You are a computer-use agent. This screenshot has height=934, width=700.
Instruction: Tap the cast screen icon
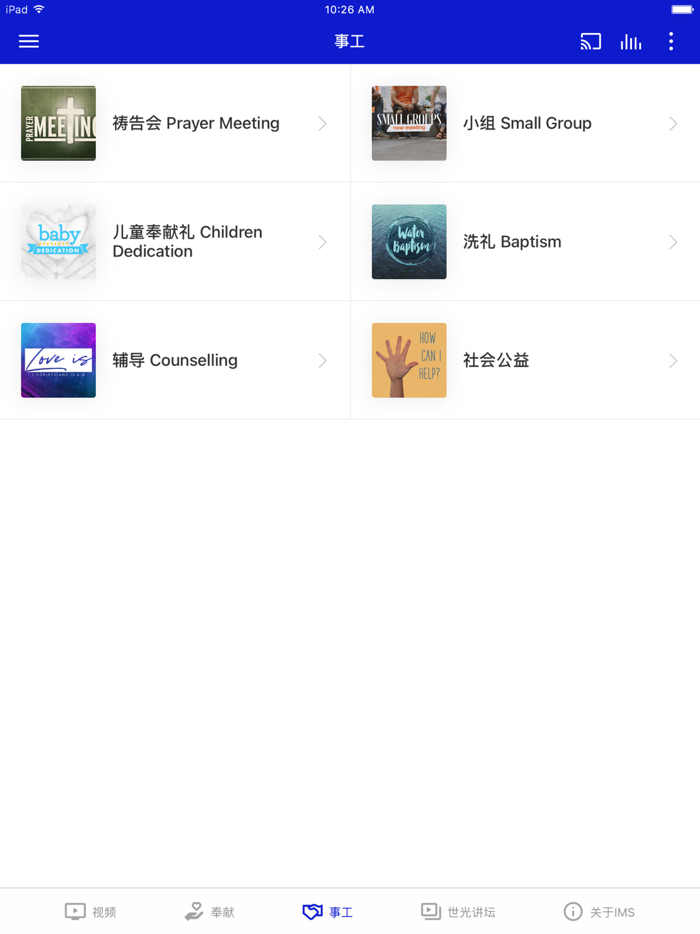coord(591,41)
